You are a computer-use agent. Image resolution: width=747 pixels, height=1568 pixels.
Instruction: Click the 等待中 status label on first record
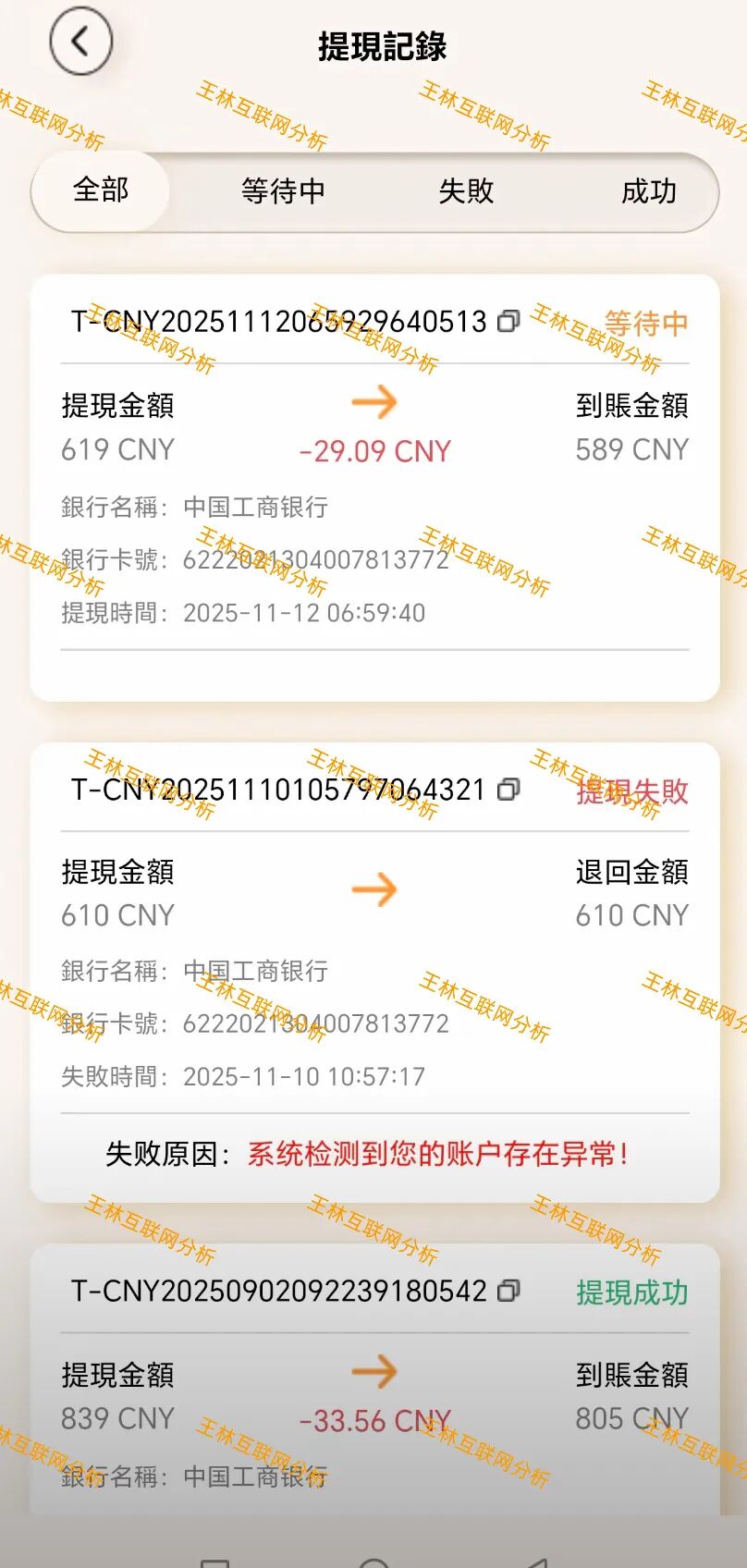click(646, 324)
